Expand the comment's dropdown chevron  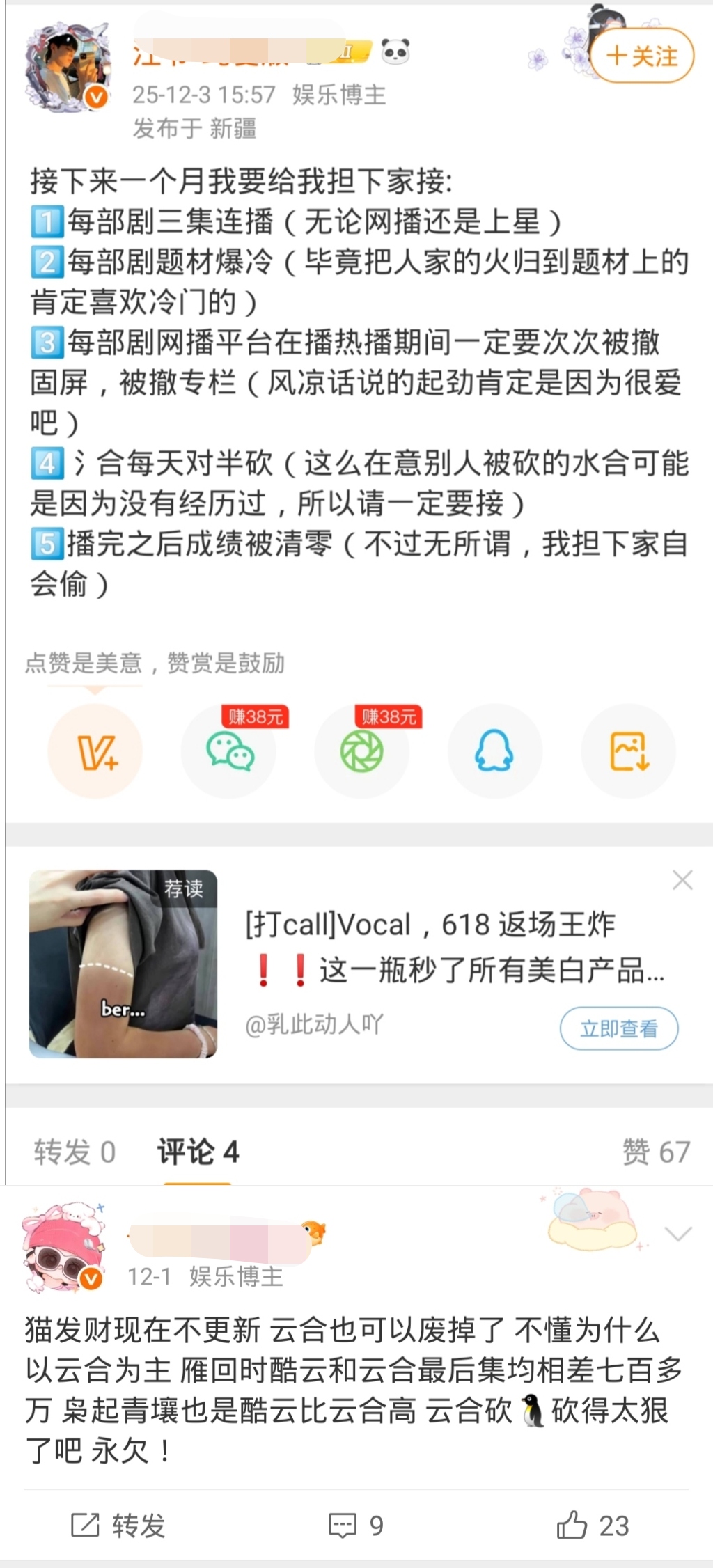677,1234
